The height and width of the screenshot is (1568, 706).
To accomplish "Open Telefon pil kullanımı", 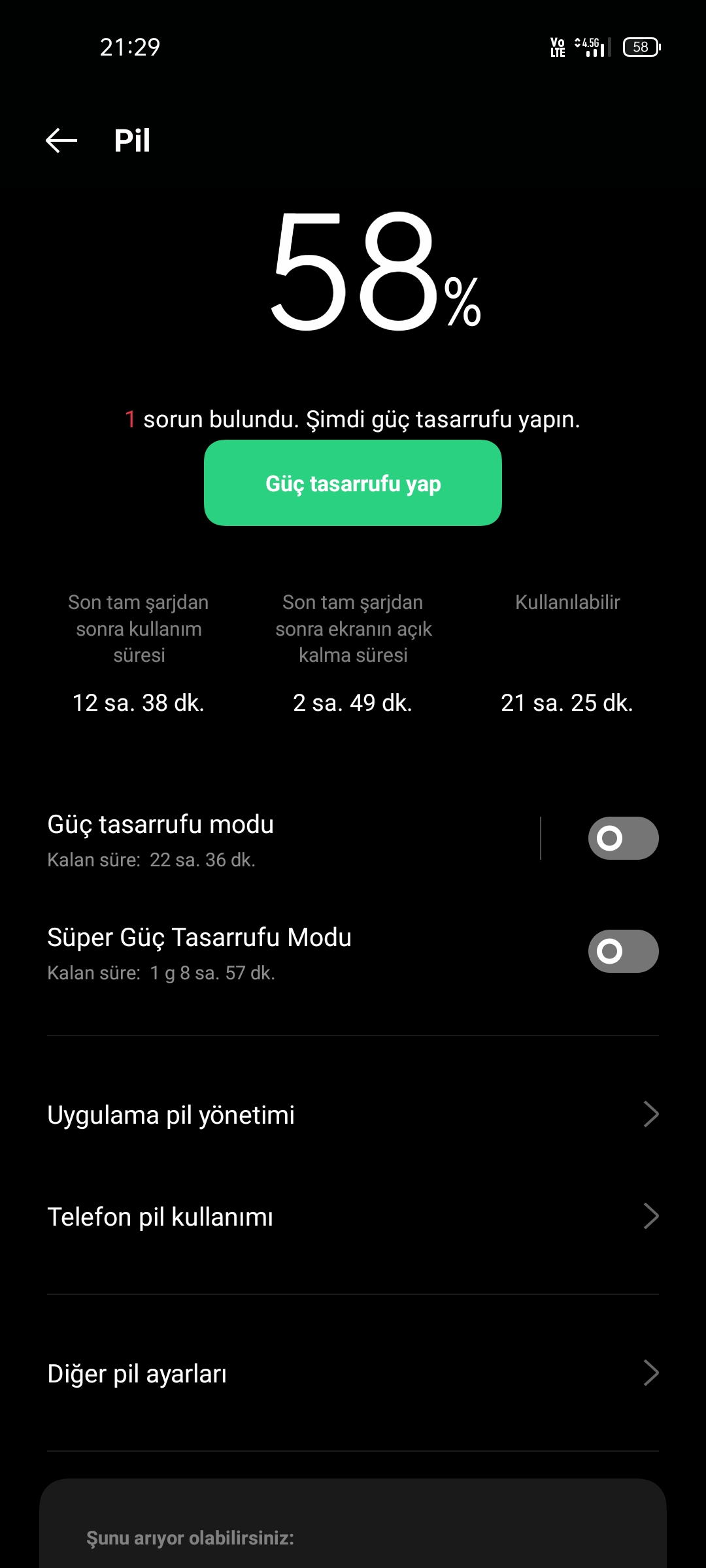I will (353, 1217).
